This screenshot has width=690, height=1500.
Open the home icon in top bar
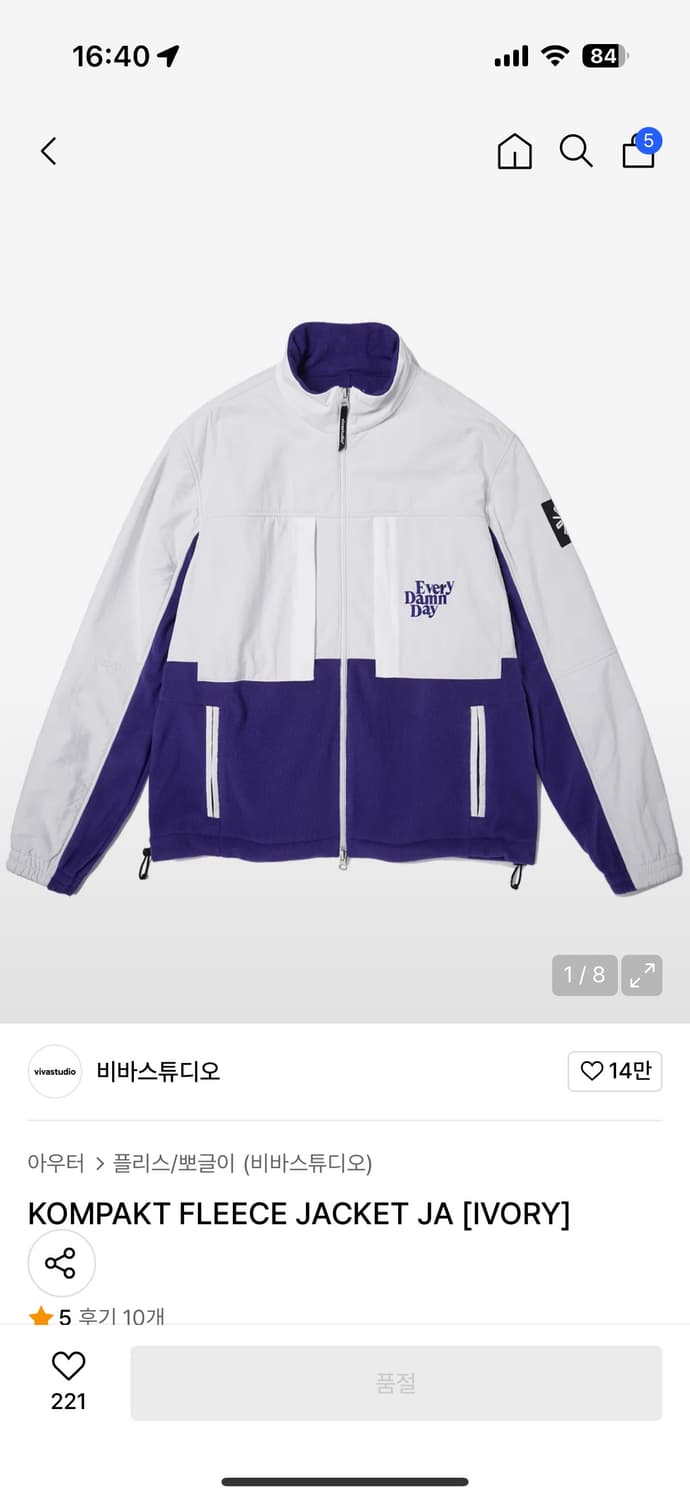514,151
